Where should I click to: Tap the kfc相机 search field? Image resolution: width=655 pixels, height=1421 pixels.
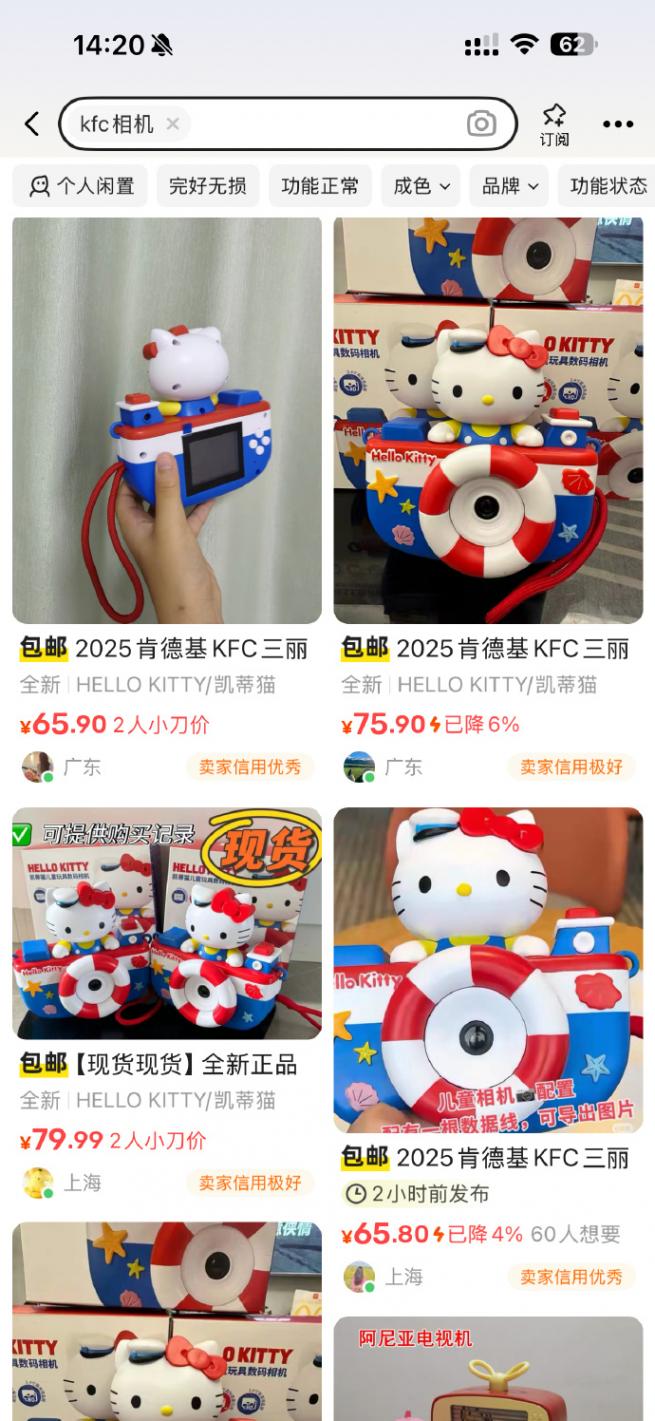[320, 124]
